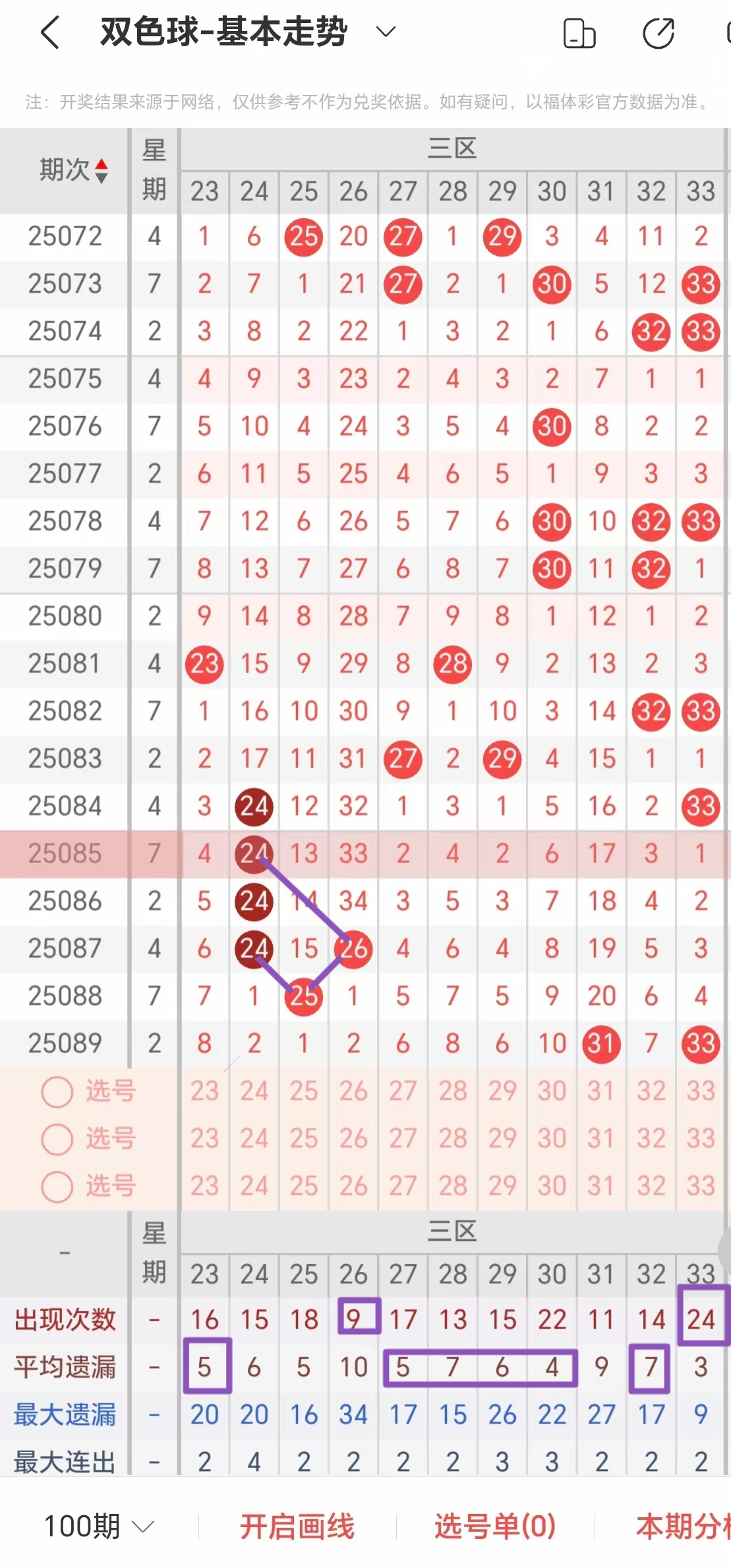Toggle the 期次 sort order arrows
The height and width of the screenshot is (1568, 731).
[102, 171]
